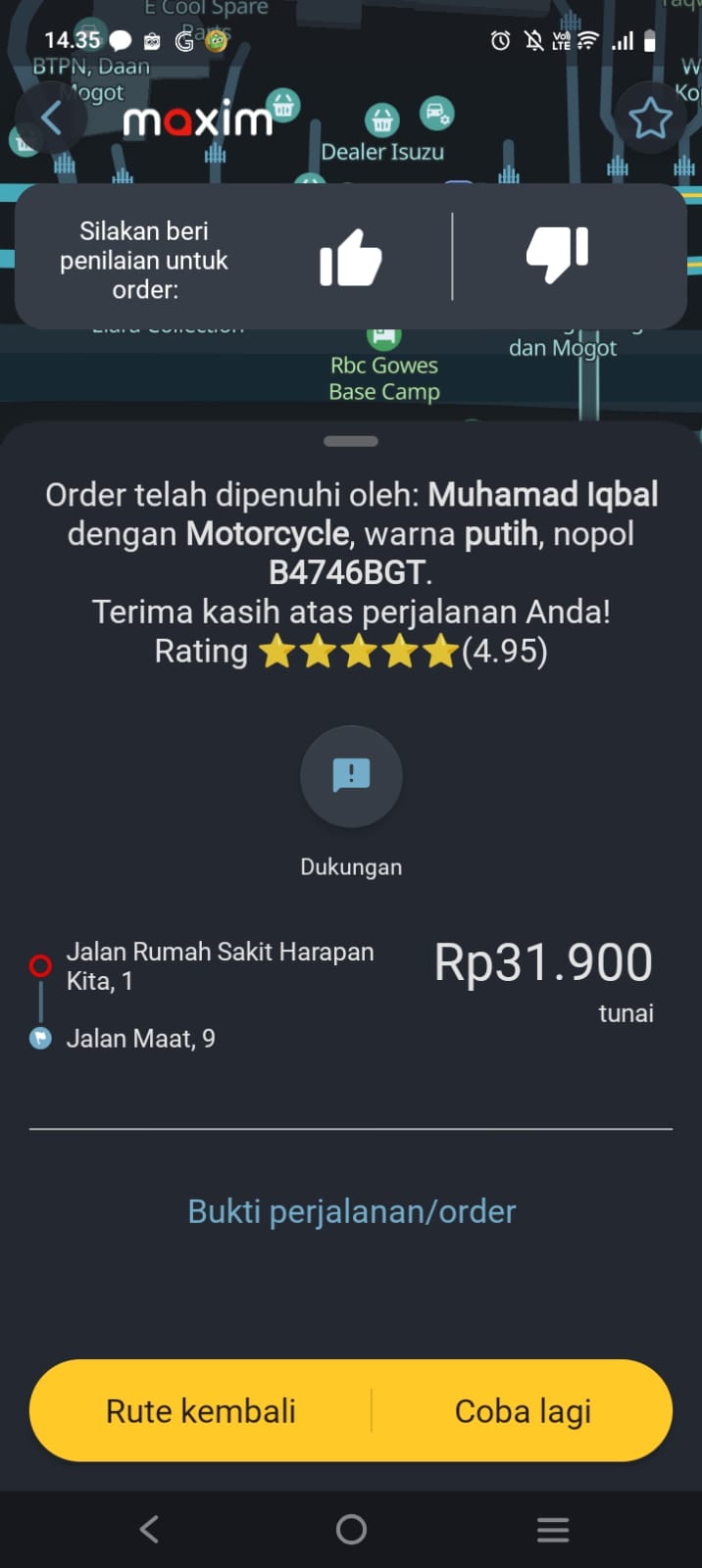The image size is (702, 1568).
Task: Tap the bottom sheet drag handle
Action: click(351, 441)
